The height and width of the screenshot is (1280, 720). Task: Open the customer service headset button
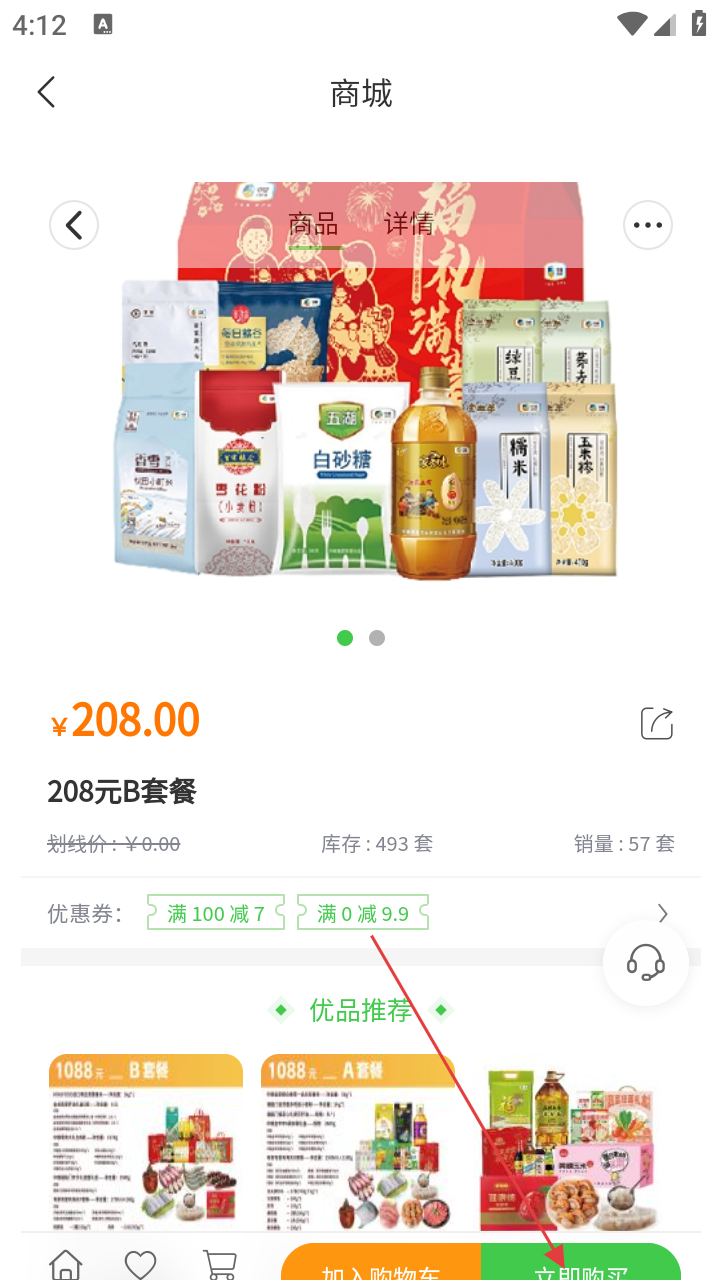[x=646, y=963]
